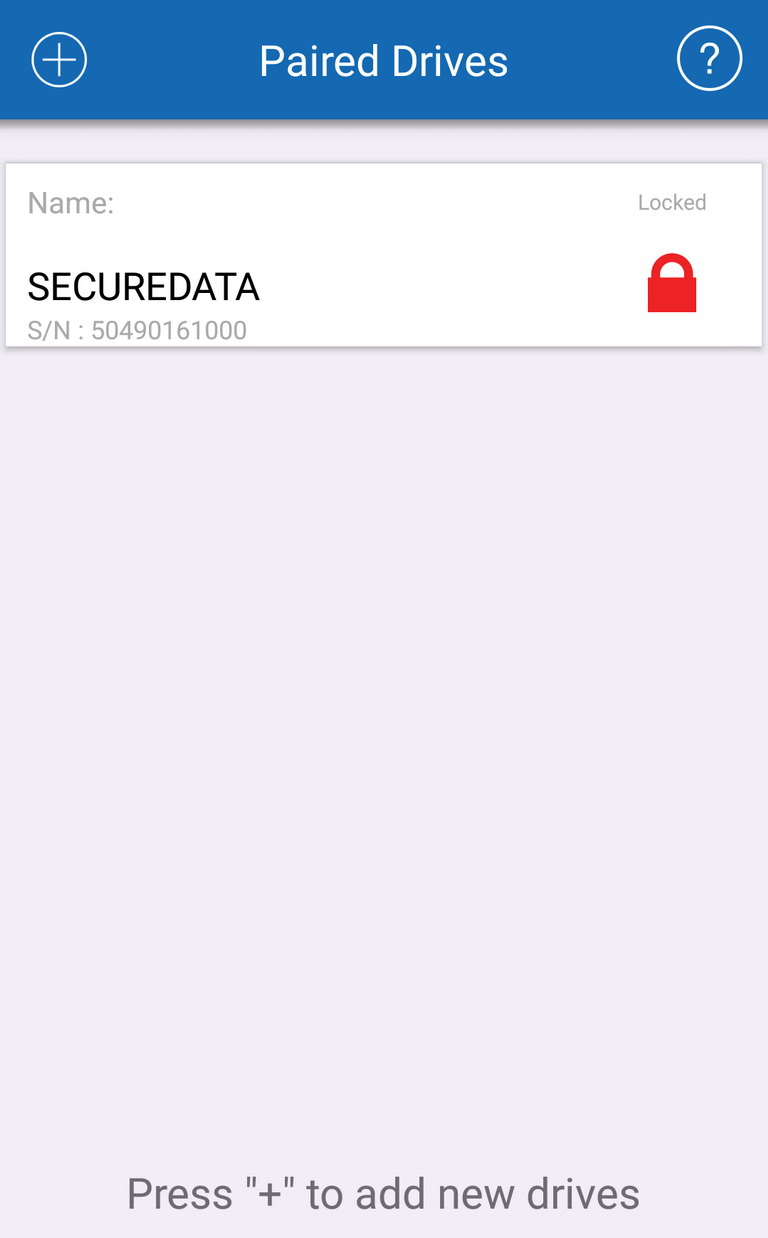This screenshot has height=1238, width=768.
Task: Tap the red lock to unlock SECUREDATA
Action: pos(672,283)
